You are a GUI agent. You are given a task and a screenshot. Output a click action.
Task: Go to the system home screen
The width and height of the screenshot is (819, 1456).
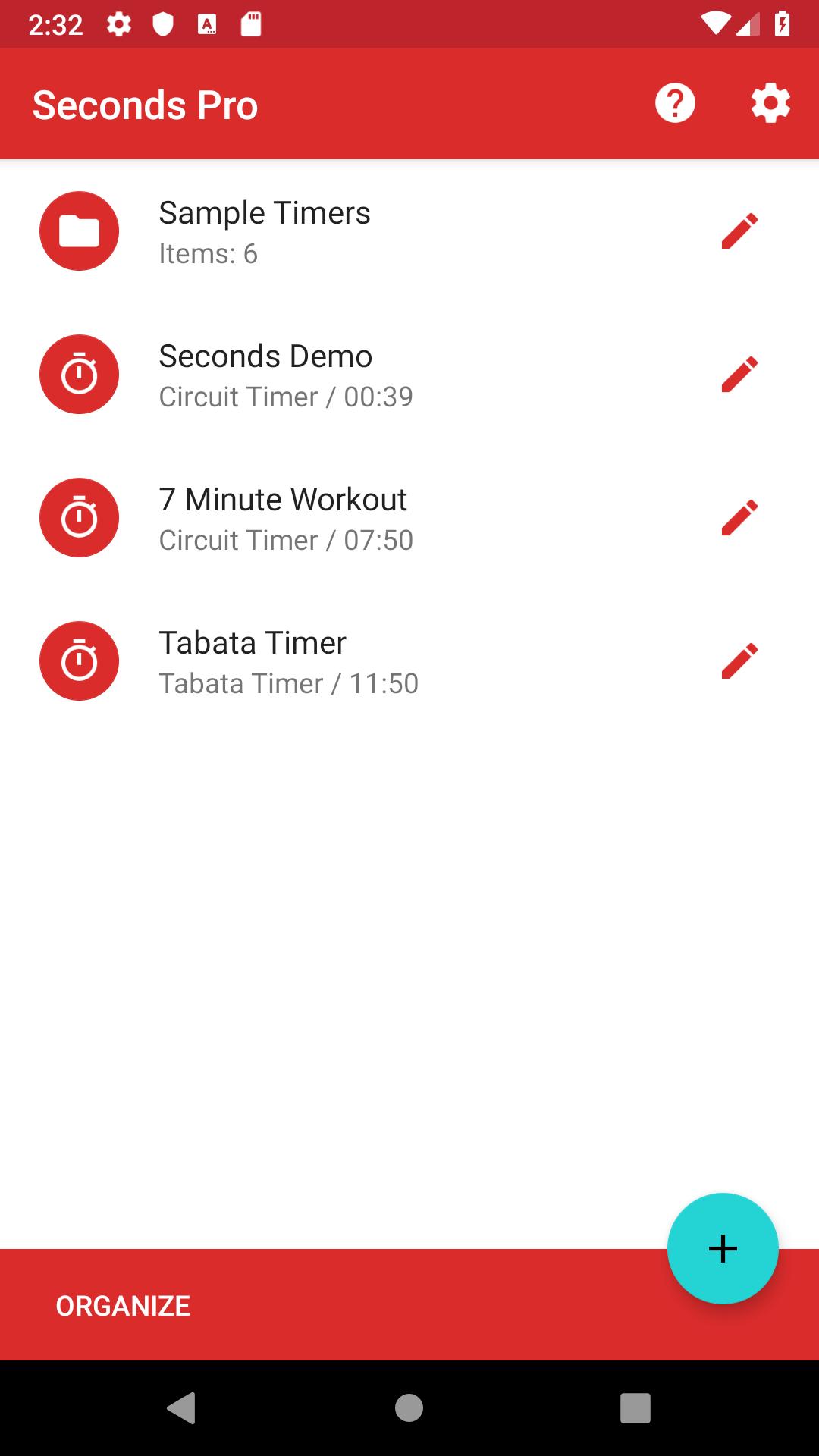(x=409, y=1408)
